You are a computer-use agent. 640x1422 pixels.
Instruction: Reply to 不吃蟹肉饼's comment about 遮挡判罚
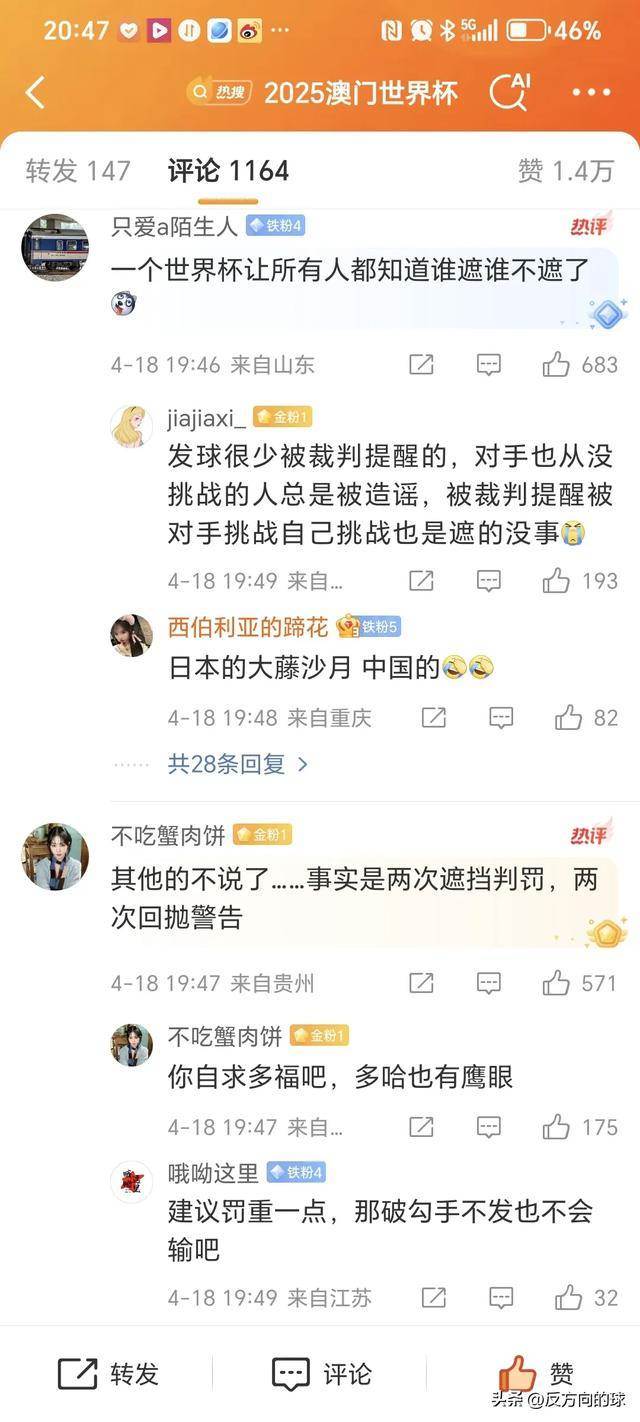coord(488,984)
